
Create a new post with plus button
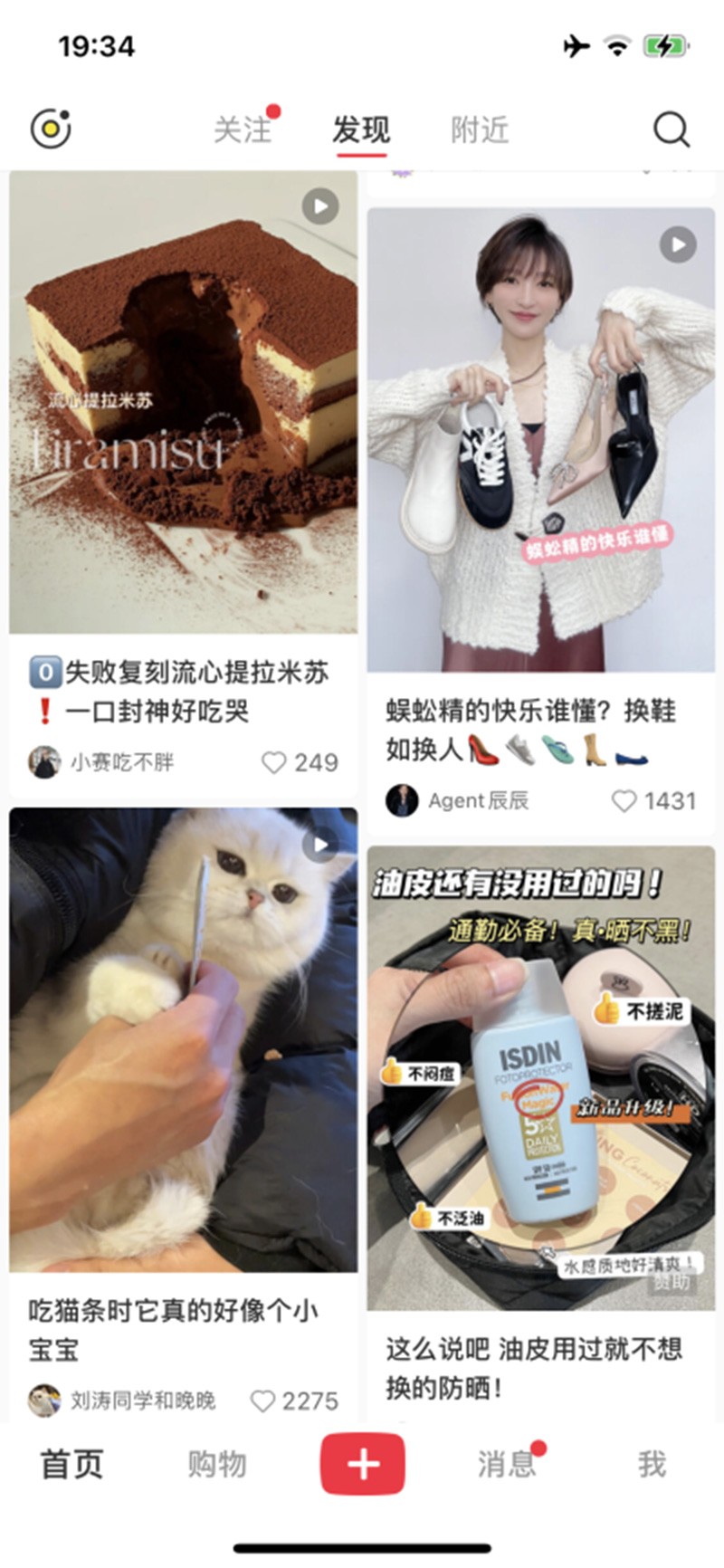coord(362,1464)
